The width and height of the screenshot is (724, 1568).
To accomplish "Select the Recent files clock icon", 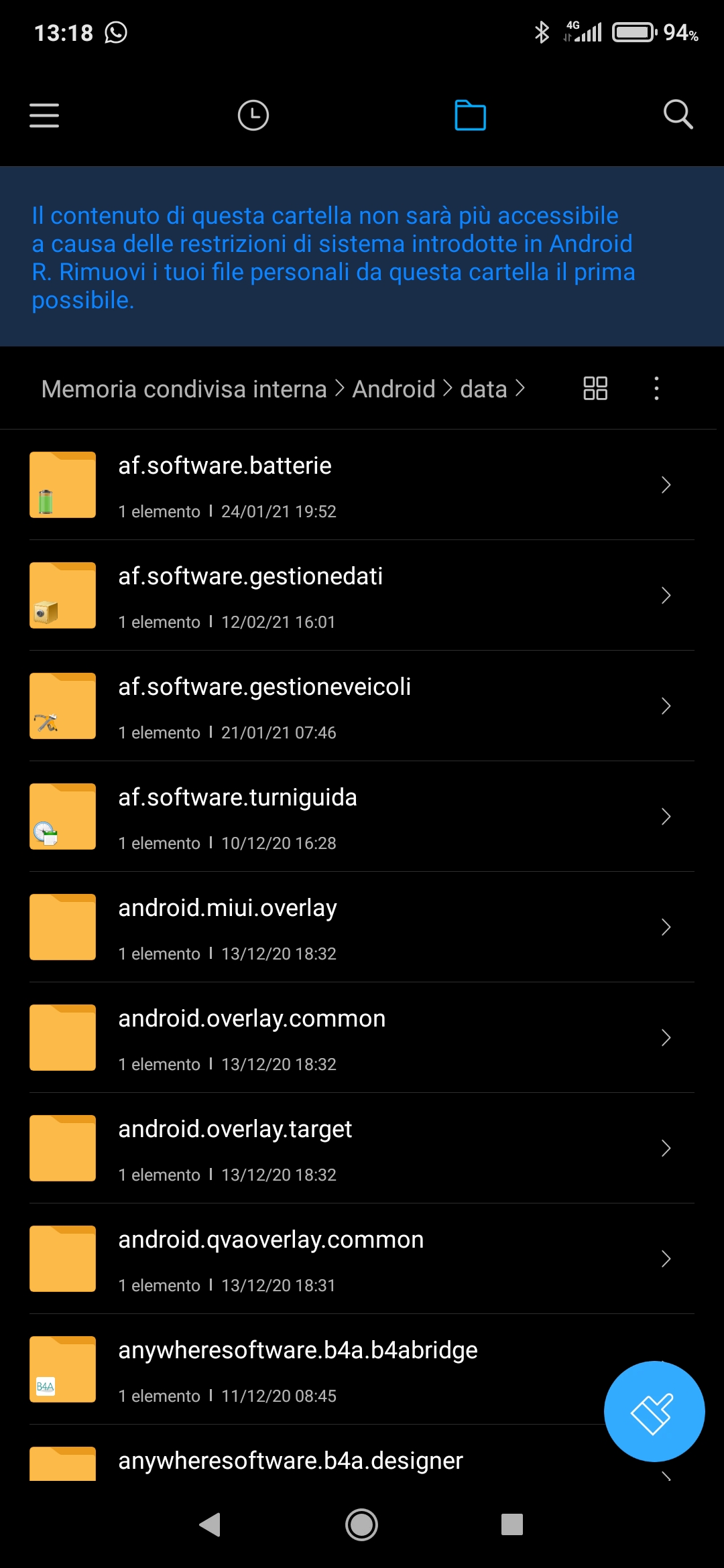I will coord(253,115).
